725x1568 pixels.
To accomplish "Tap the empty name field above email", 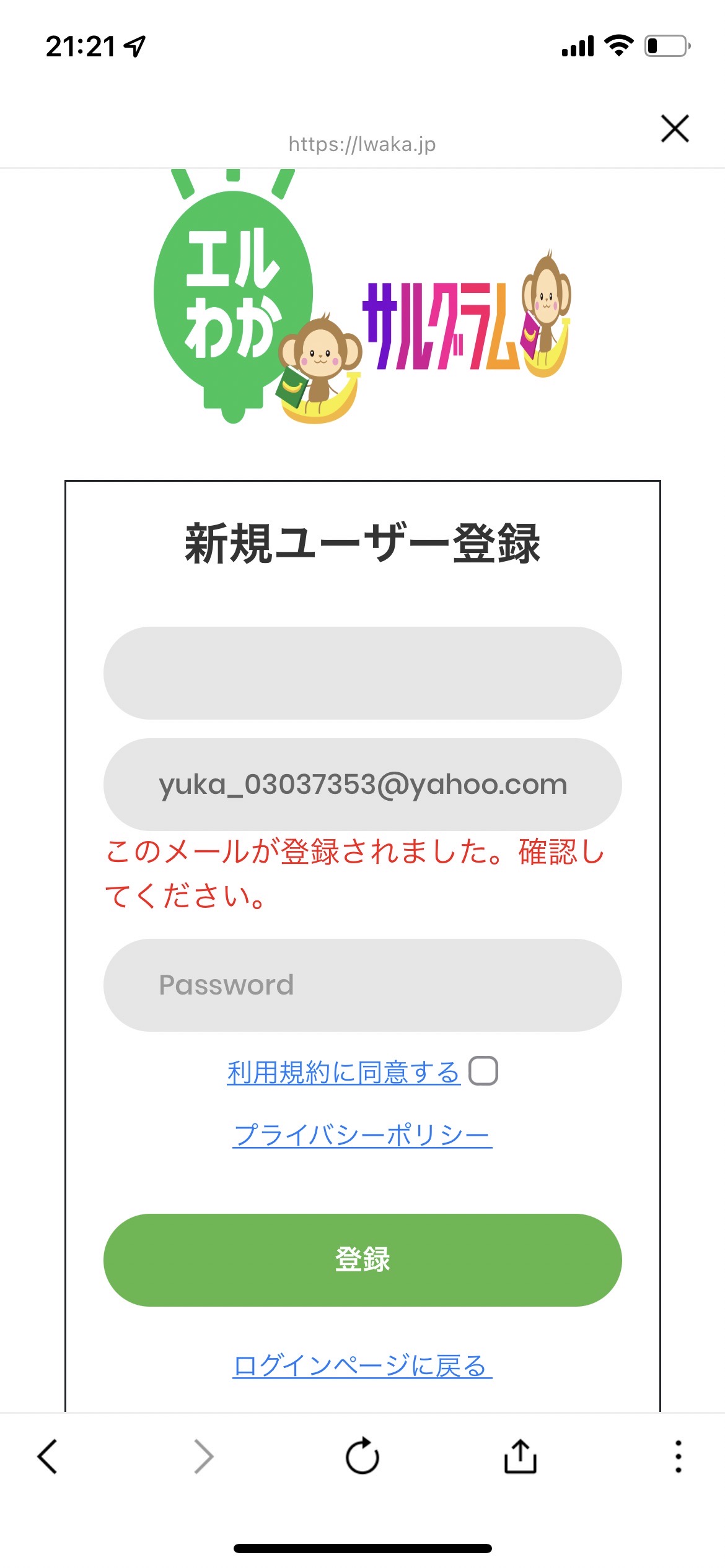I will (362, 673).
